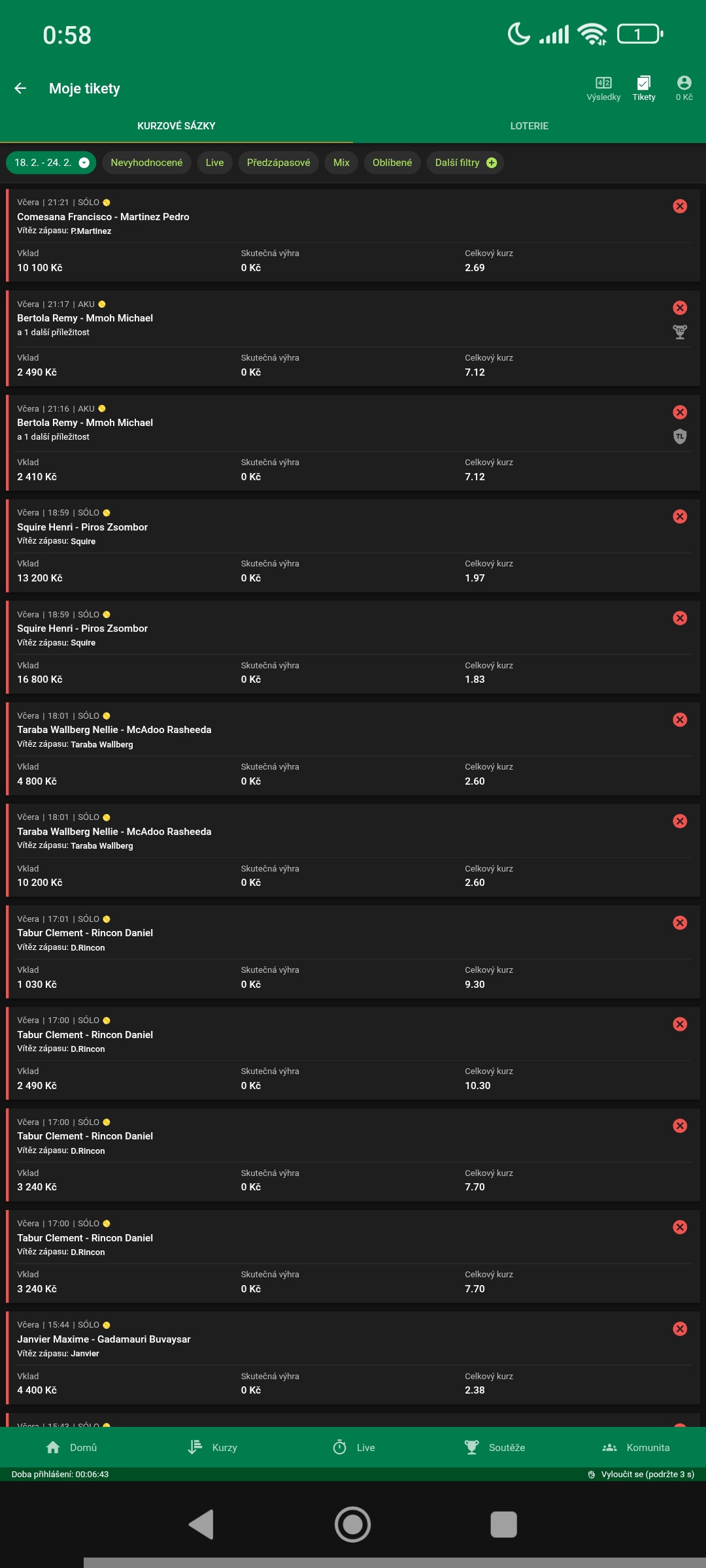
Task: Open the Soutěže tab
Action: tap(495, 1447)
